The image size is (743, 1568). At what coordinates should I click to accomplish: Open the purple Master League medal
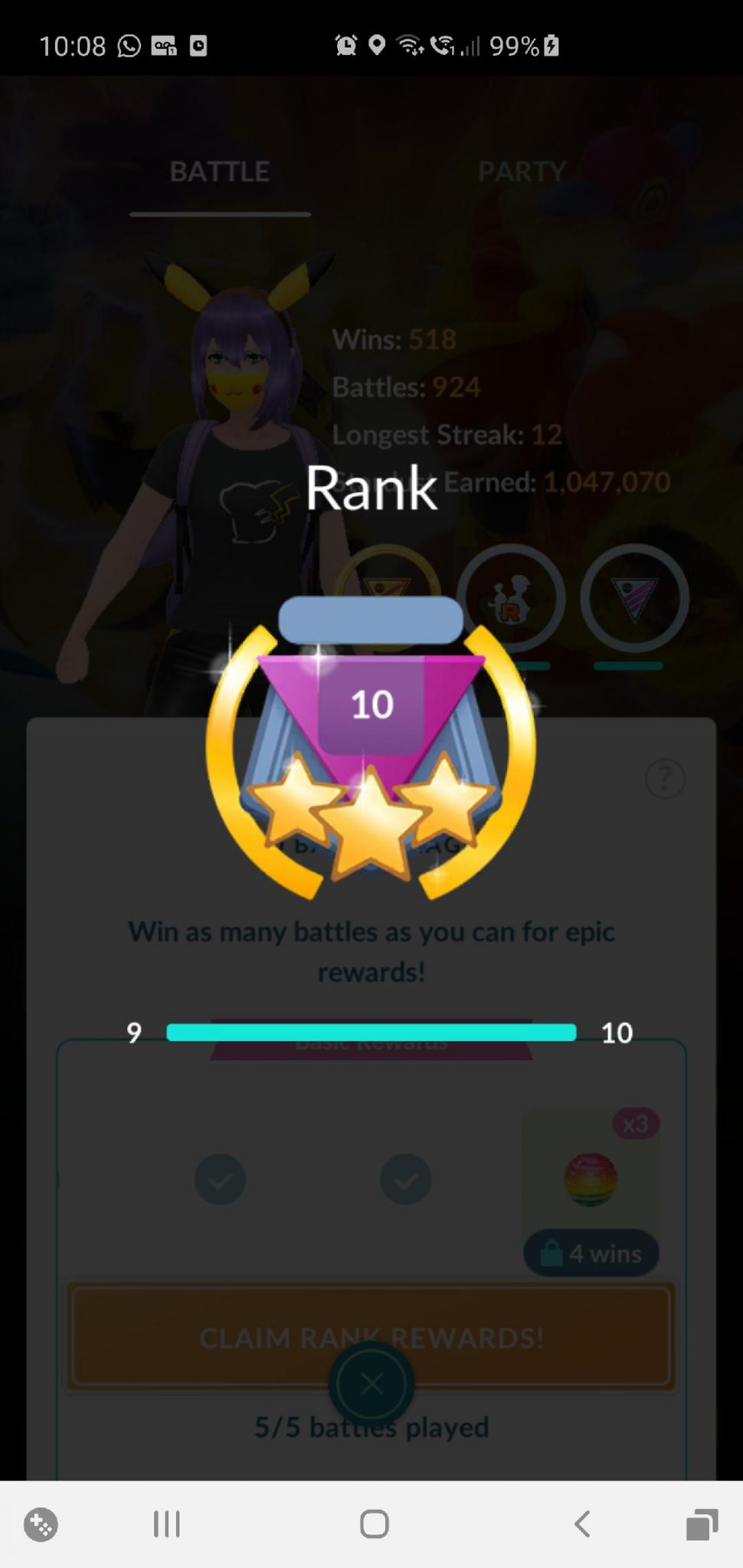pos(634,598)
